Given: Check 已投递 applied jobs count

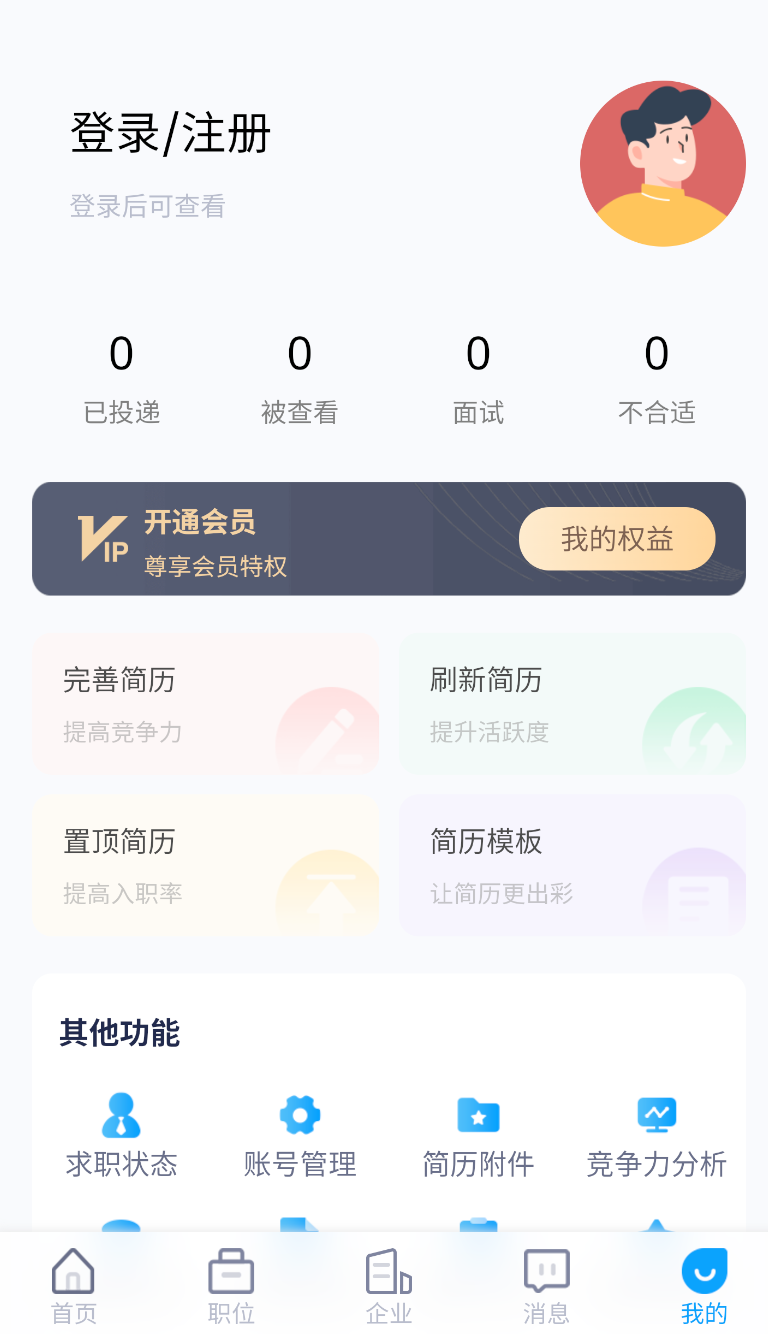Looking at the screenshot, I should 122,375.
